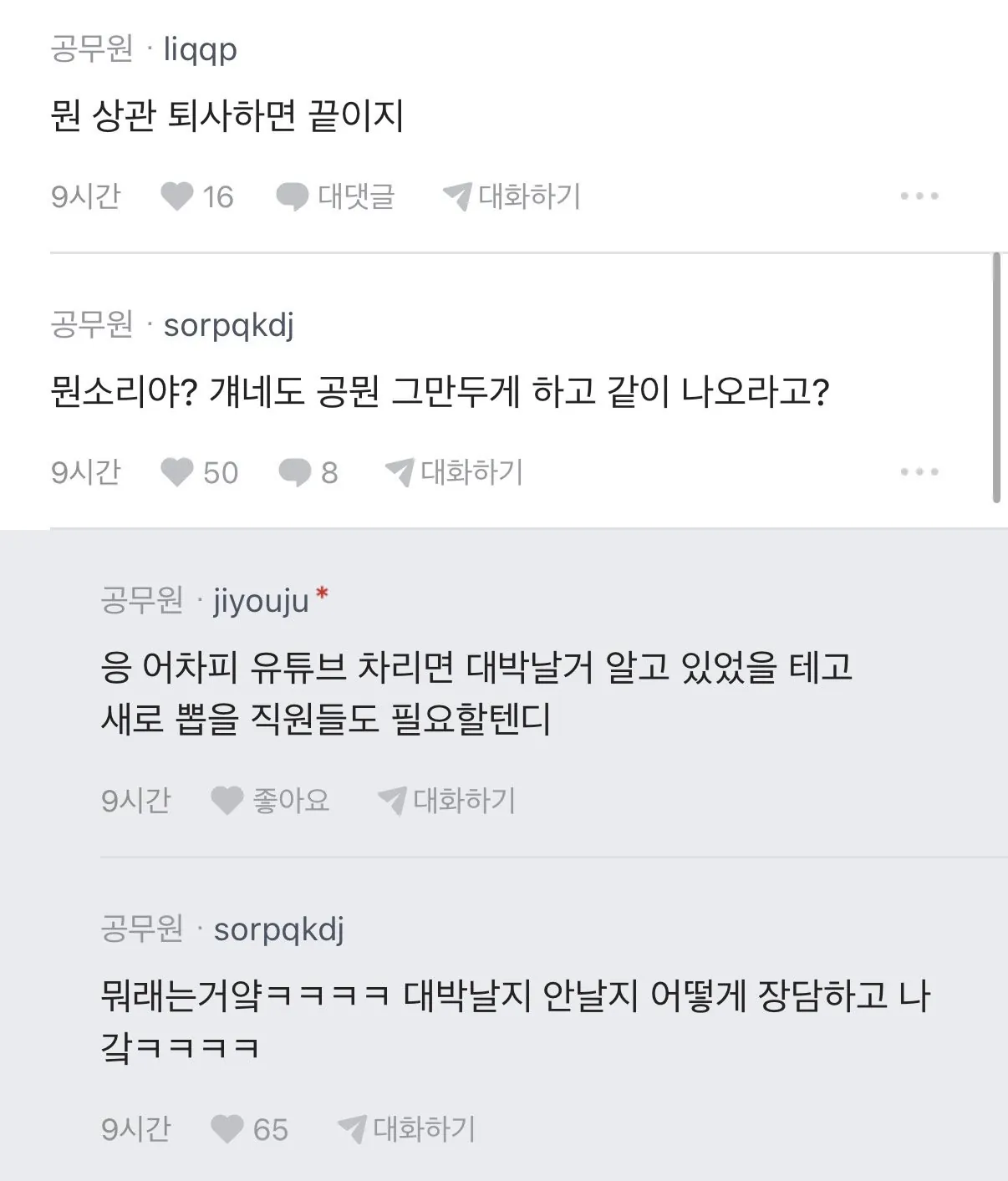Toggle the heart on the last sorpqkdj reply
This screenshot has width=1008, height=1181.
click(226, 1129)
